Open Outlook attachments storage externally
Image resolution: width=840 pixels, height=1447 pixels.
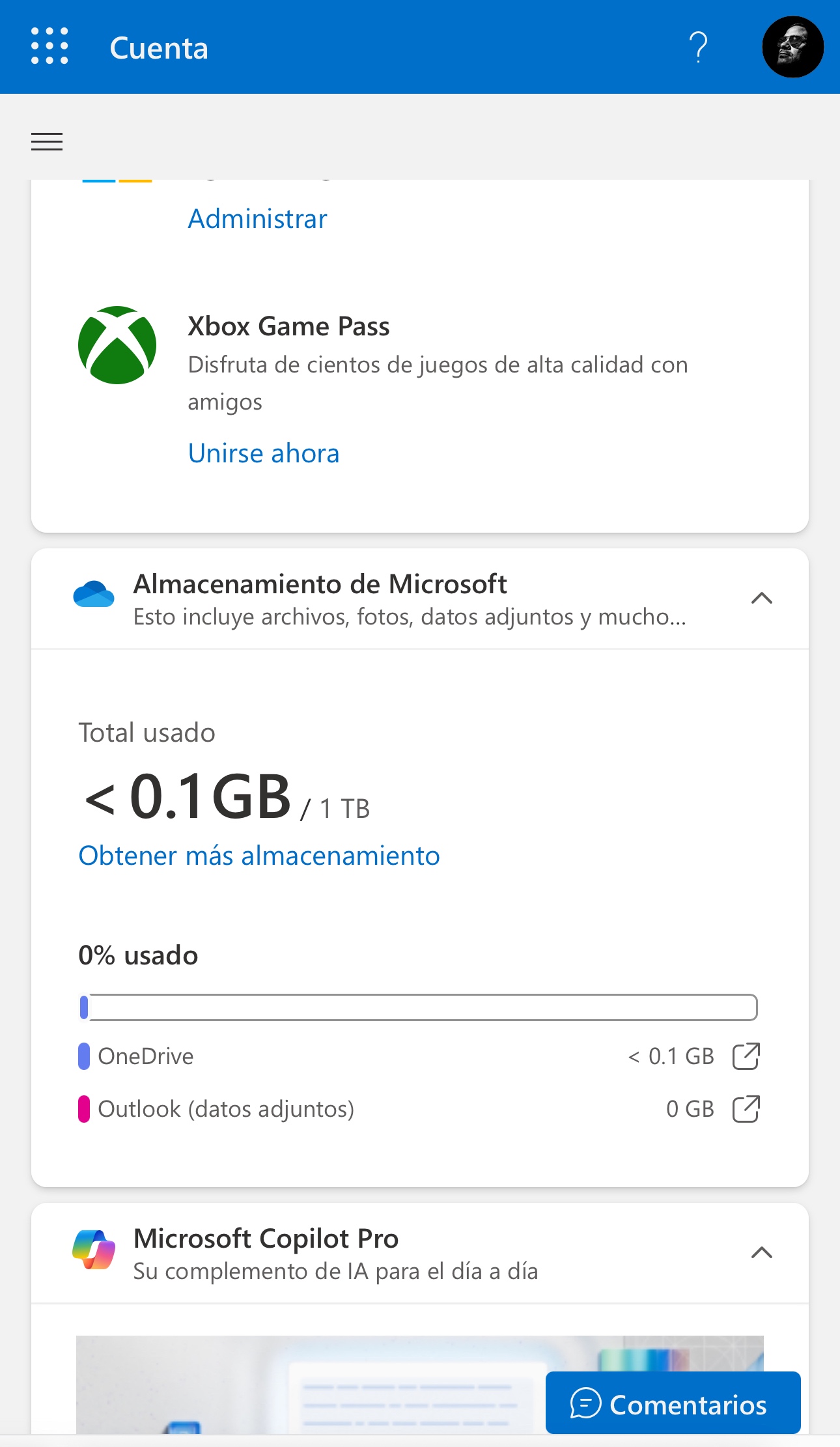click(x=746, y=1109)
